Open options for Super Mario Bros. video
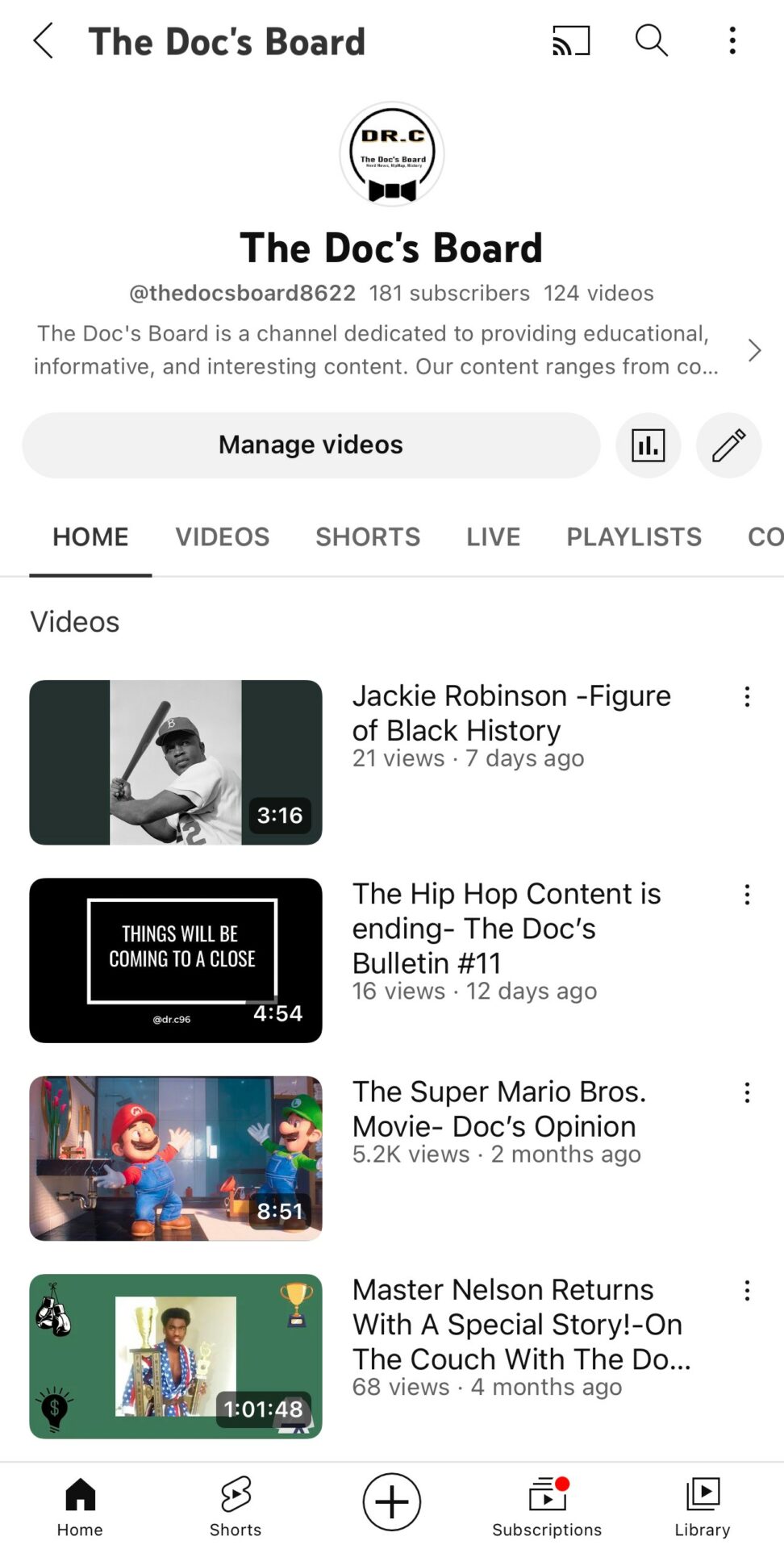The height and width of the screenshot is (1549, 784). tap(747, 1092)
